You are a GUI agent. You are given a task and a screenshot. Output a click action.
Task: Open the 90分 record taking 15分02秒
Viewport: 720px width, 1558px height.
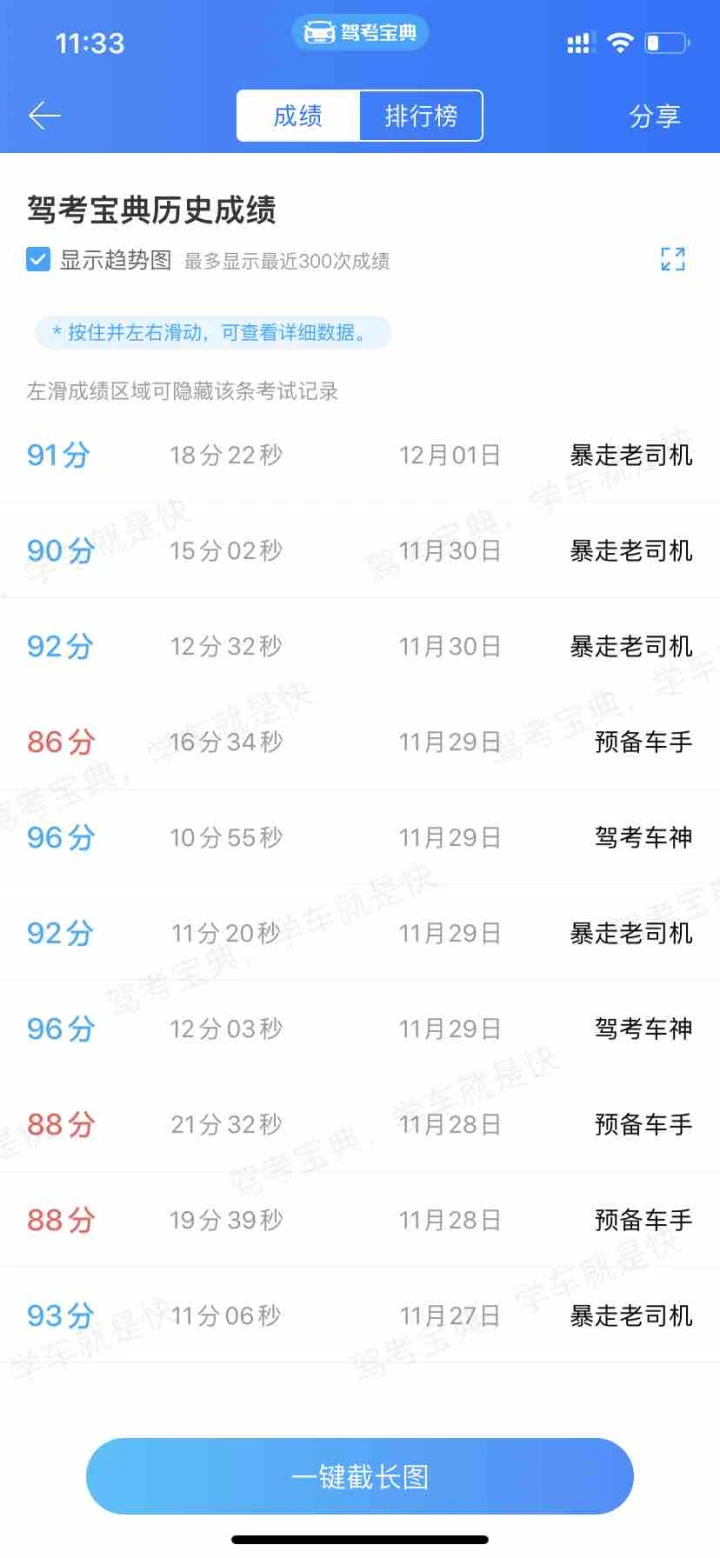[360, 551]
